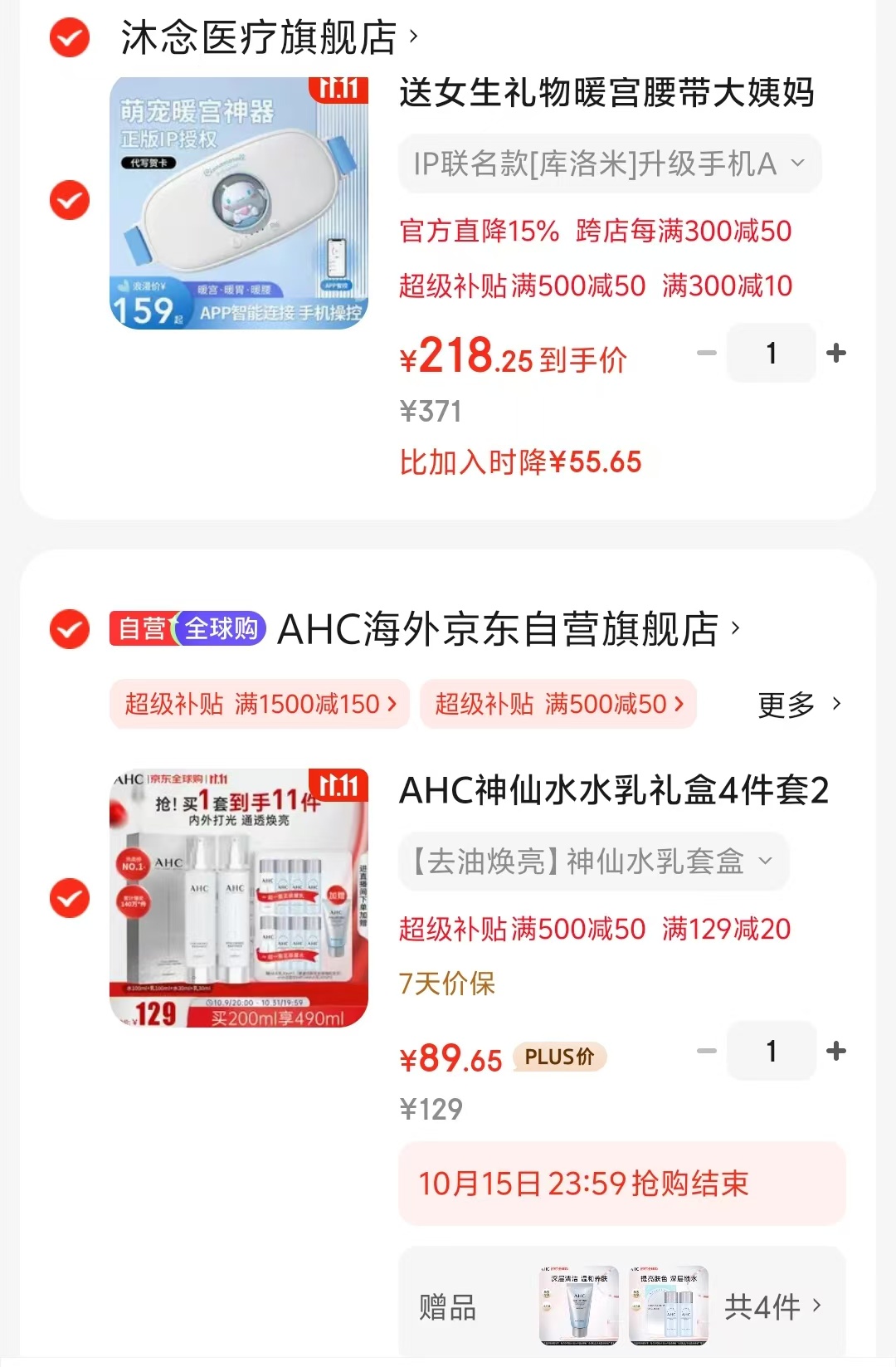This screenshot has width=896, height=1367.
Task: Open the 暖宫腰带 product image
Action: [239, 203]
